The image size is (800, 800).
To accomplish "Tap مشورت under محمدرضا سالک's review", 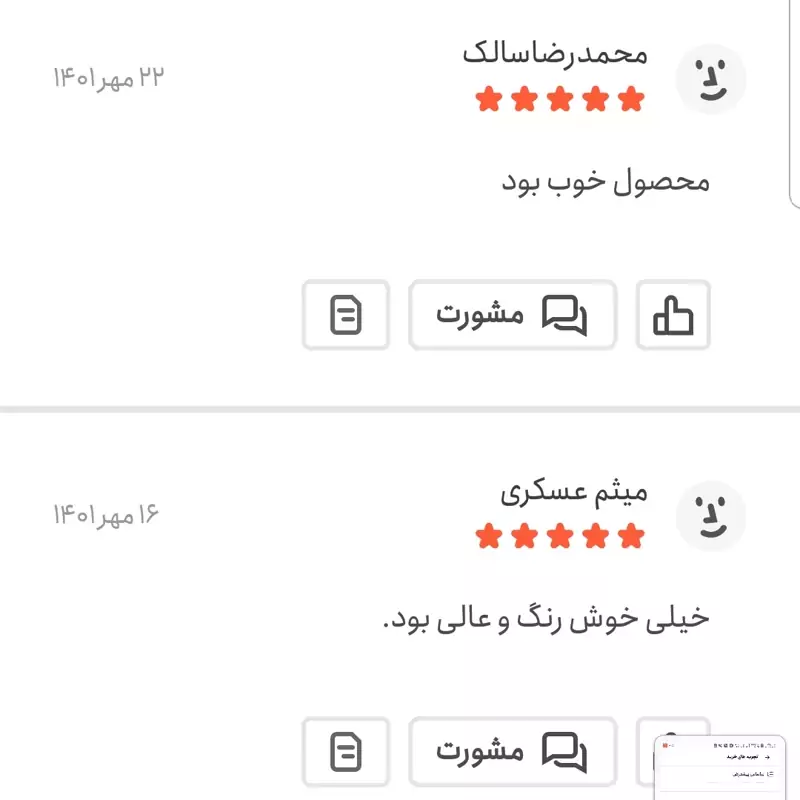I will coord(512,315).
